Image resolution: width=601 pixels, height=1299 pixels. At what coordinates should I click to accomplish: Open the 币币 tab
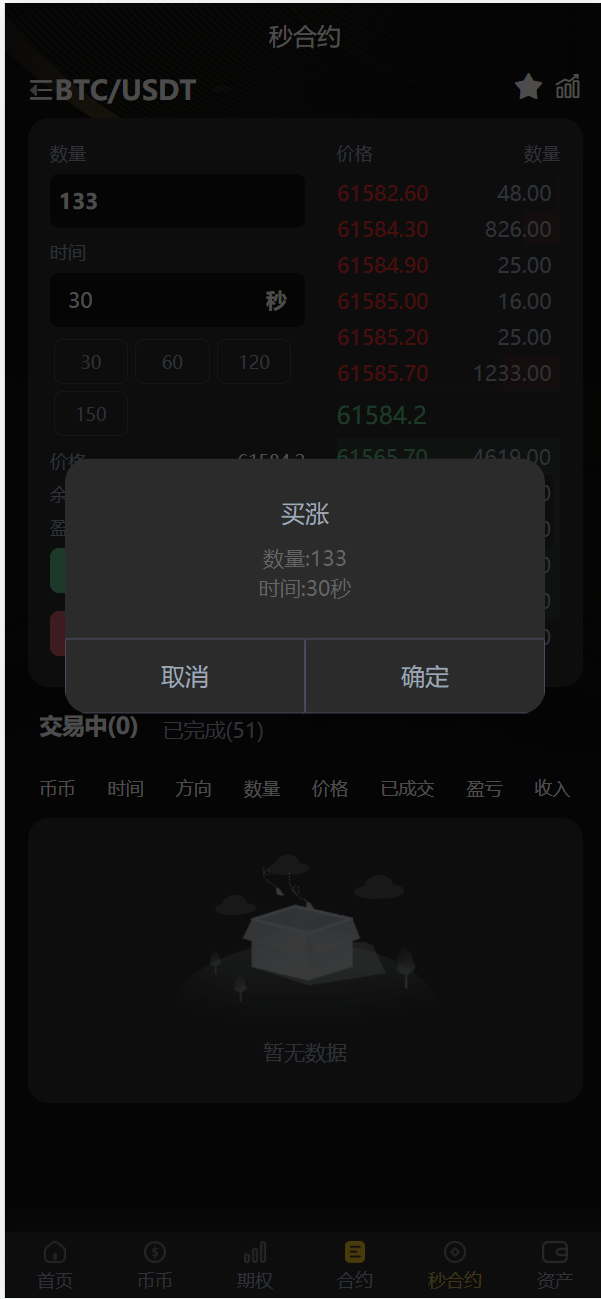pyautogui.click(x=155, y=1265)
